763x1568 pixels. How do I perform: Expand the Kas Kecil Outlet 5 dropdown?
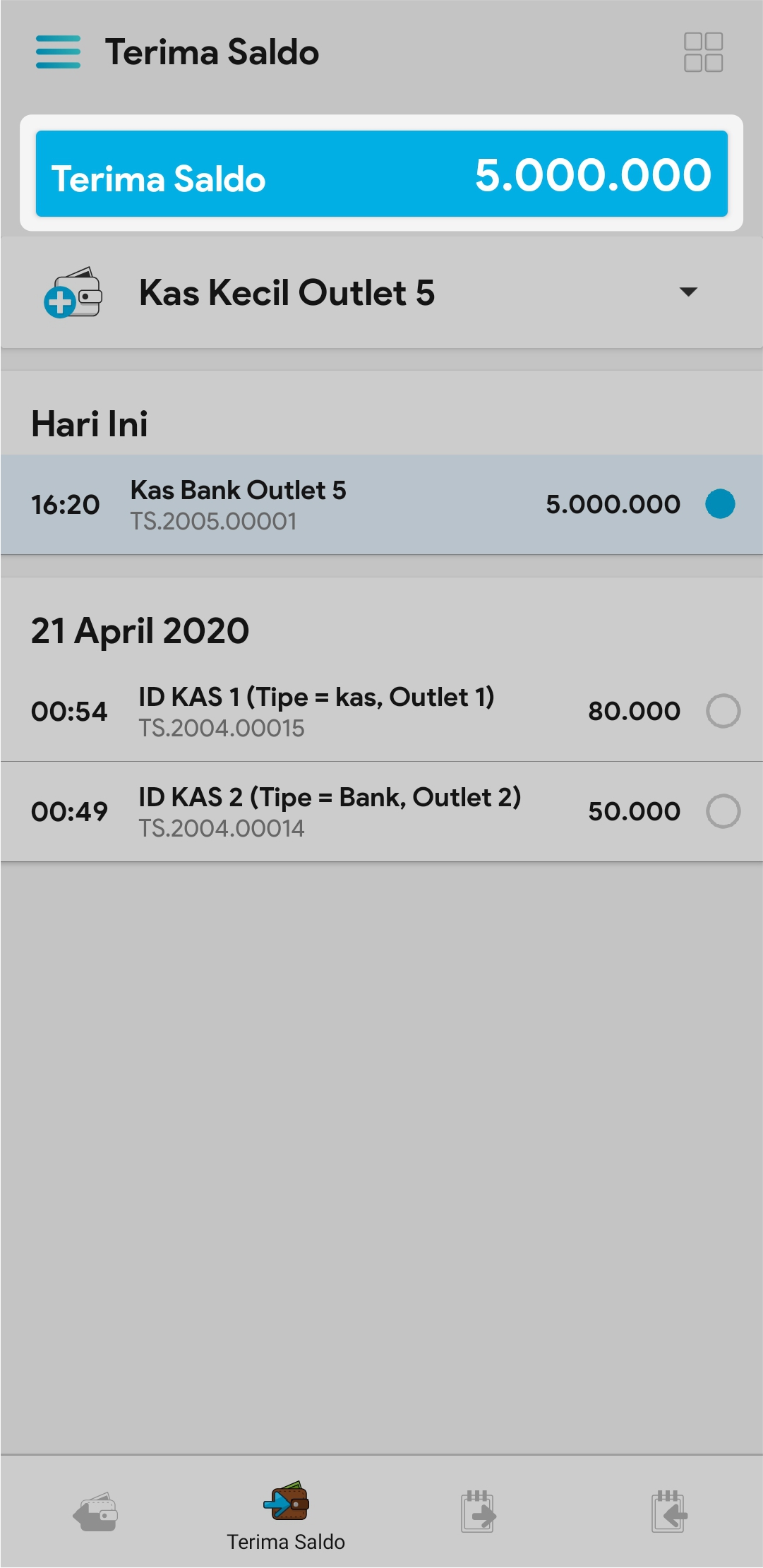687,292
